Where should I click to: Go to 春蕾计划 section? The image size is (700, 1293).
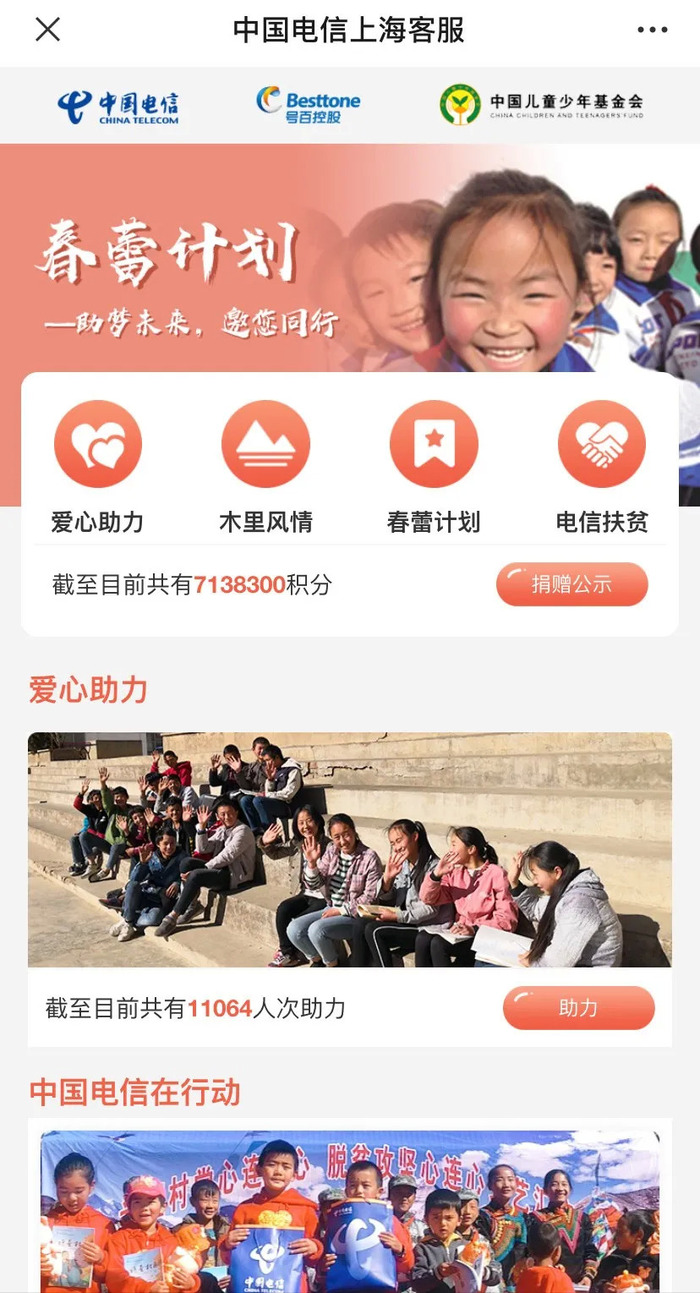coord(433,444)
